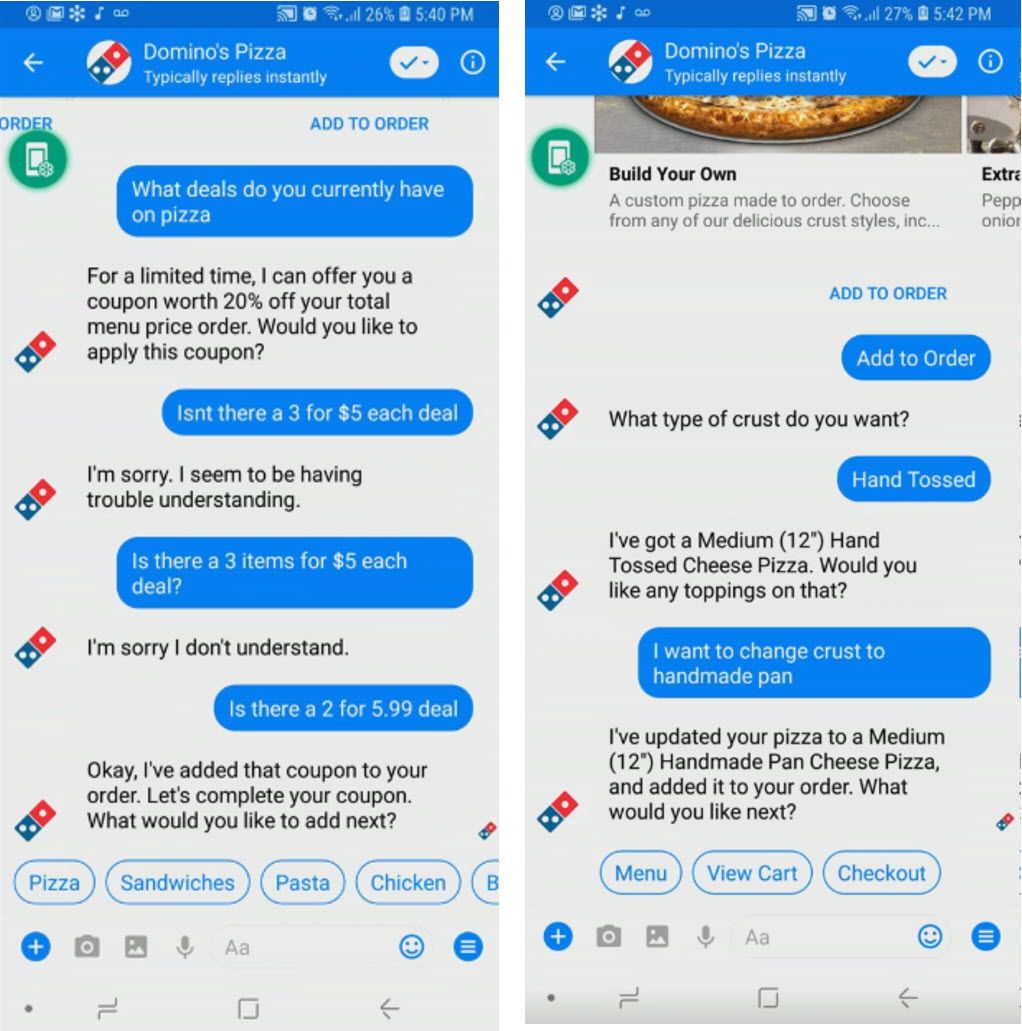
Task: Open View Cart quick reply
Action: coord(752,873)
